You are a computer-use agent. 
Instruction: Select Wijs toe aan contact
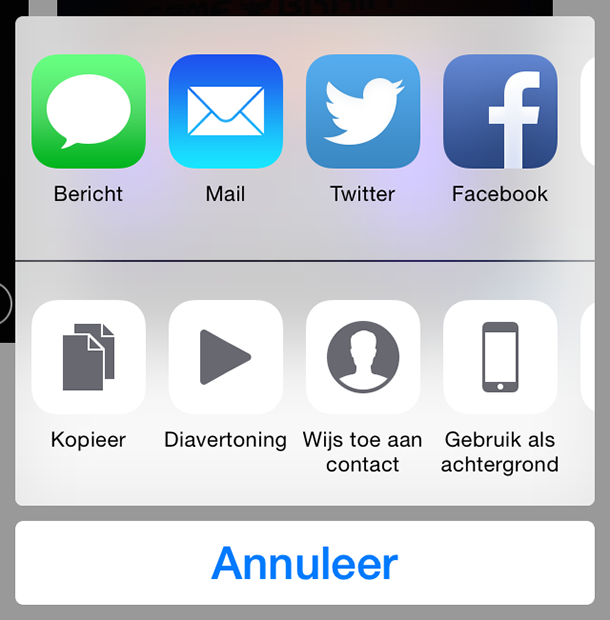point(362,357)
